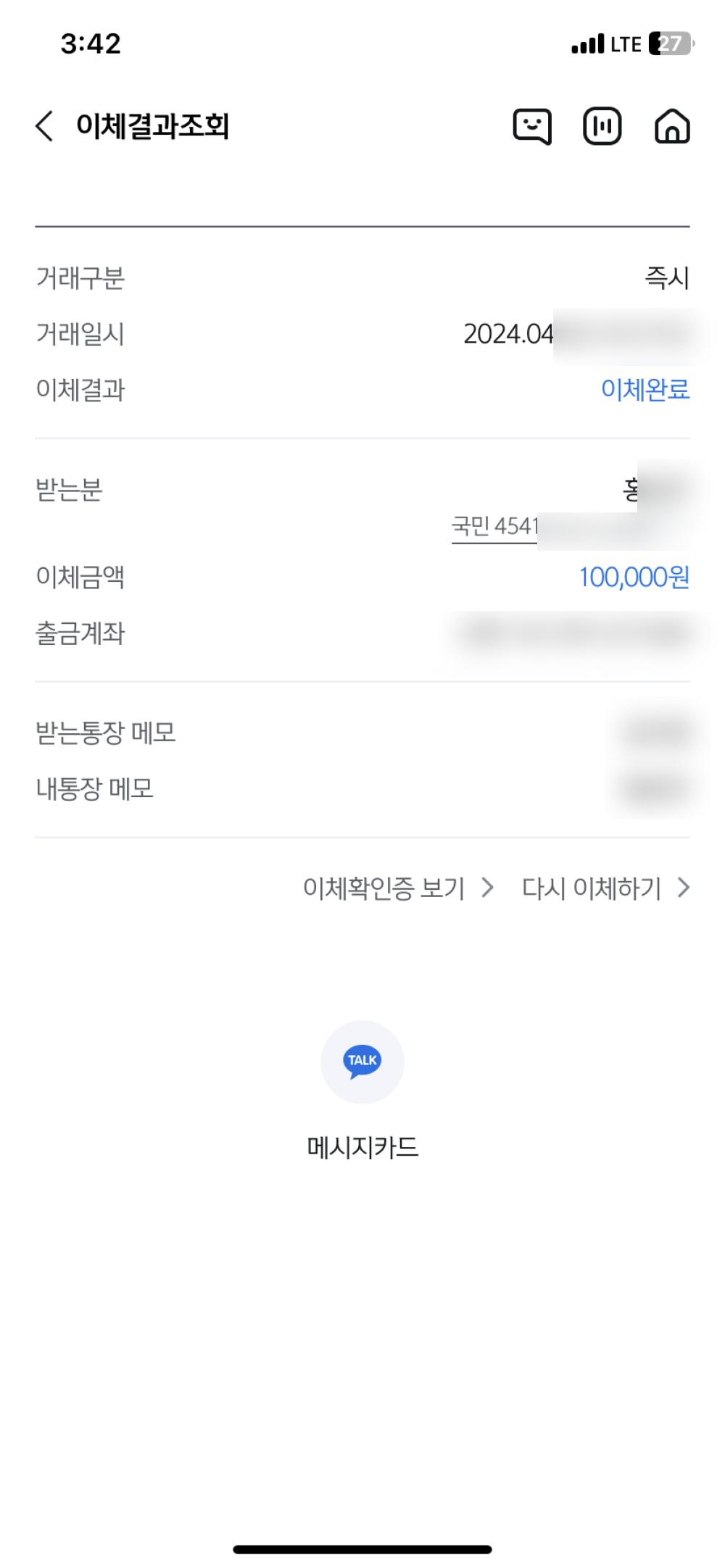
Task: Go to the bank home screen
Action: point(672,127)
